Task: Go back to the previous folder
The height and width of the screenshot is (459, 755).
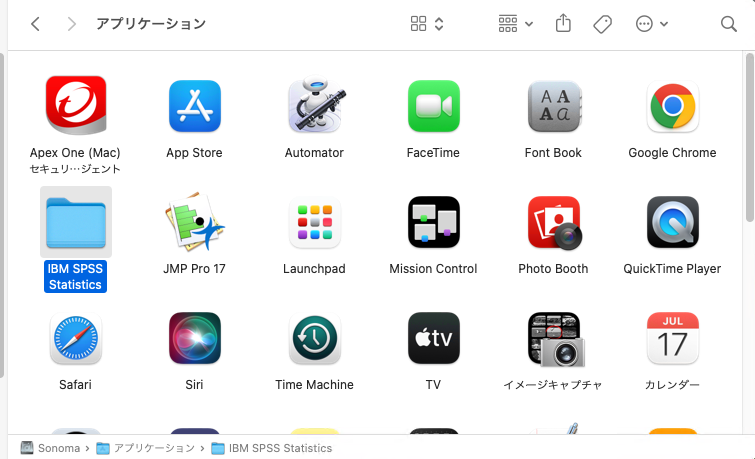Action: click(x=35, y=24)
